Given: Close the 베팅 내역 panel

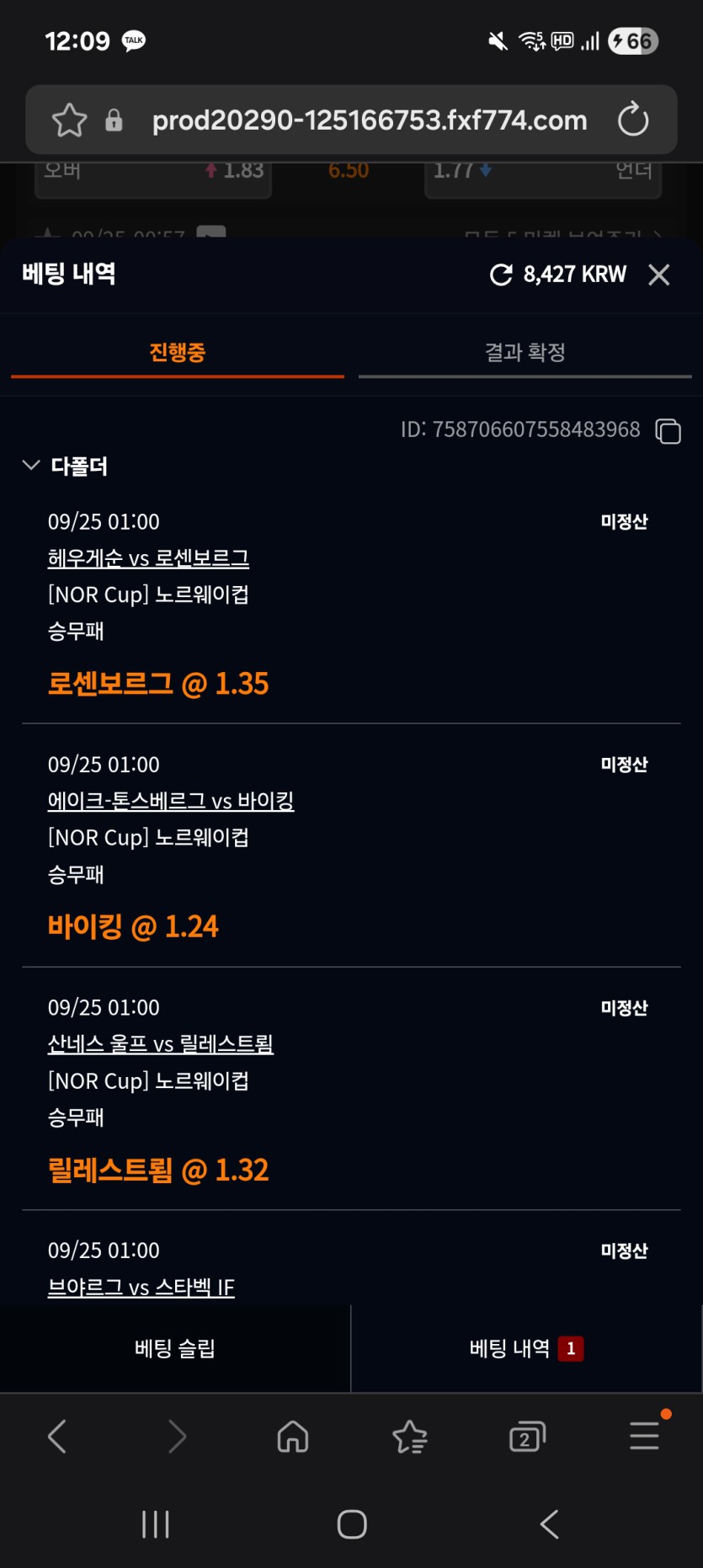Looking at the screenshot, I should pos(658,275).
